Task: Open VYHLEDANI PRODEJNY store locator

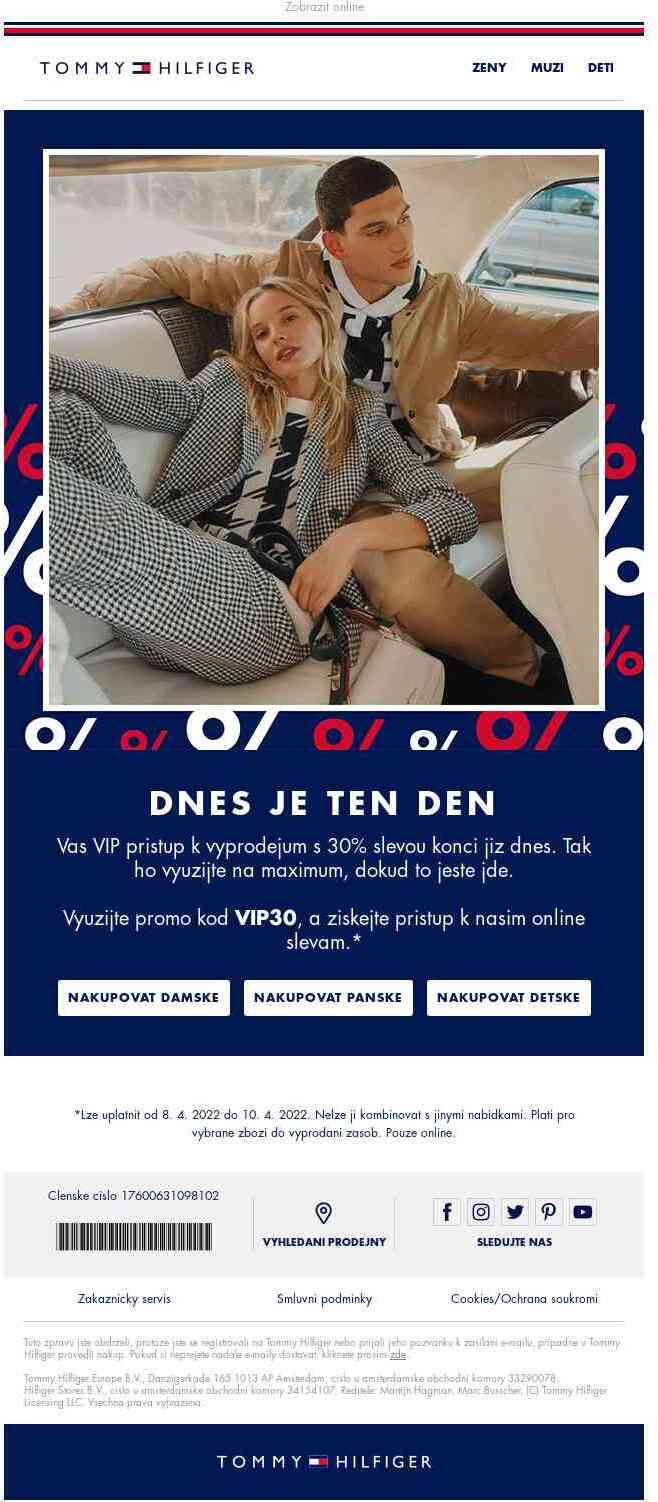Action: tap(324, 1225)
